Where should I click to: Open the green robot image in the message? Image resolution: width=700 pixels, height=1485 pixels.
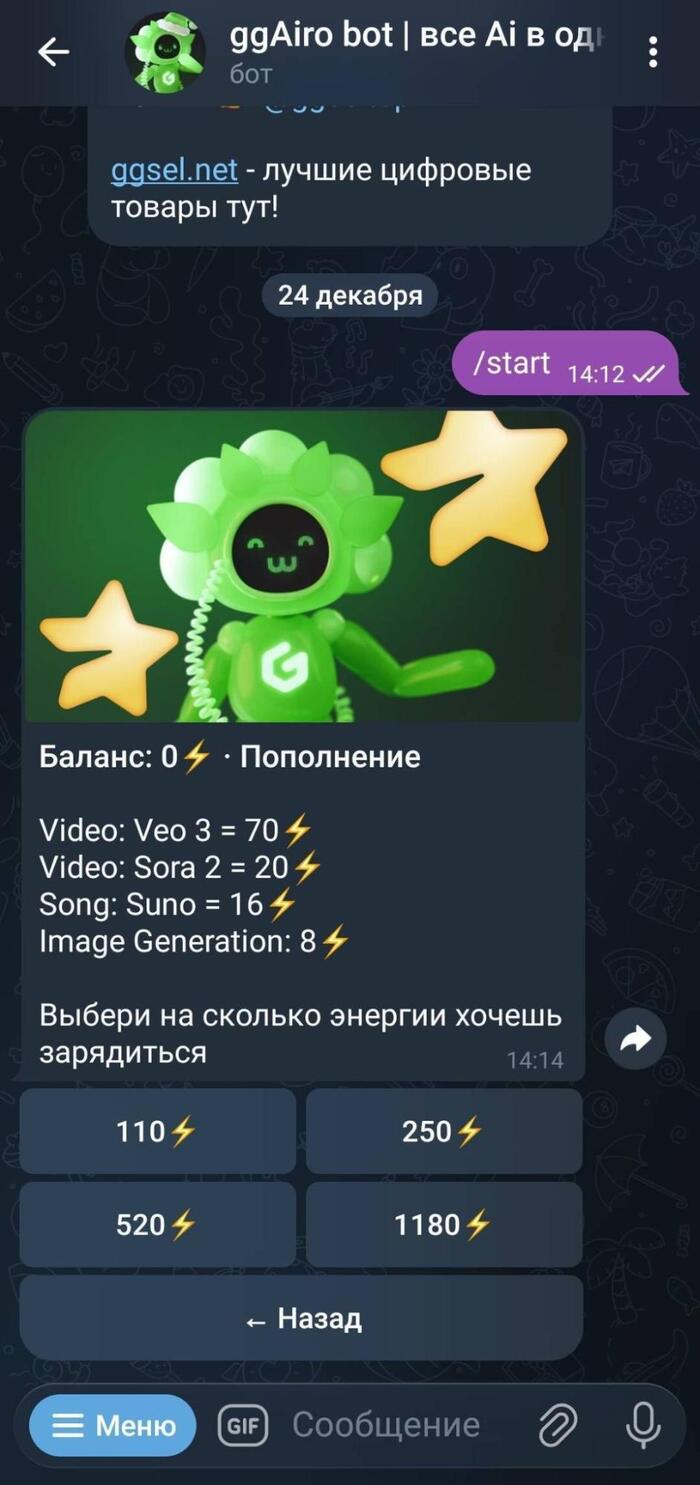(x=302, y=565)
